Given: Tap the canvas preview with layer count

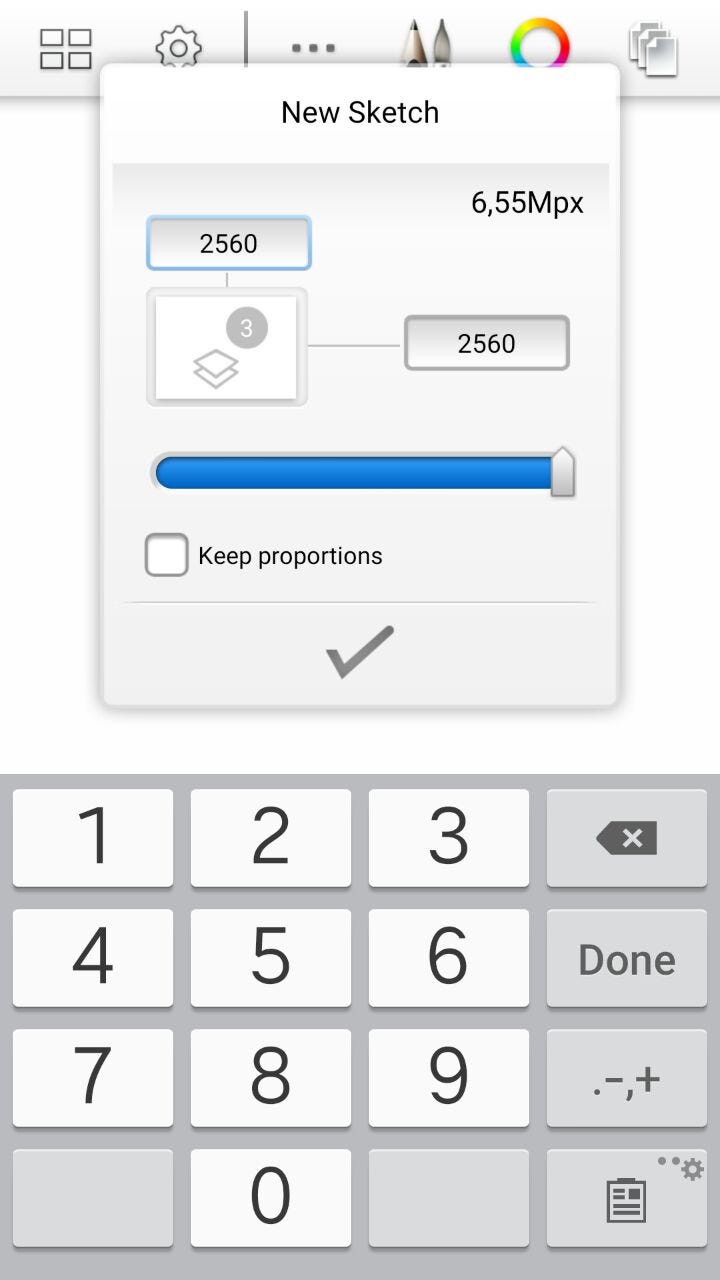Looking at the screenshot, I should point(227,347).
